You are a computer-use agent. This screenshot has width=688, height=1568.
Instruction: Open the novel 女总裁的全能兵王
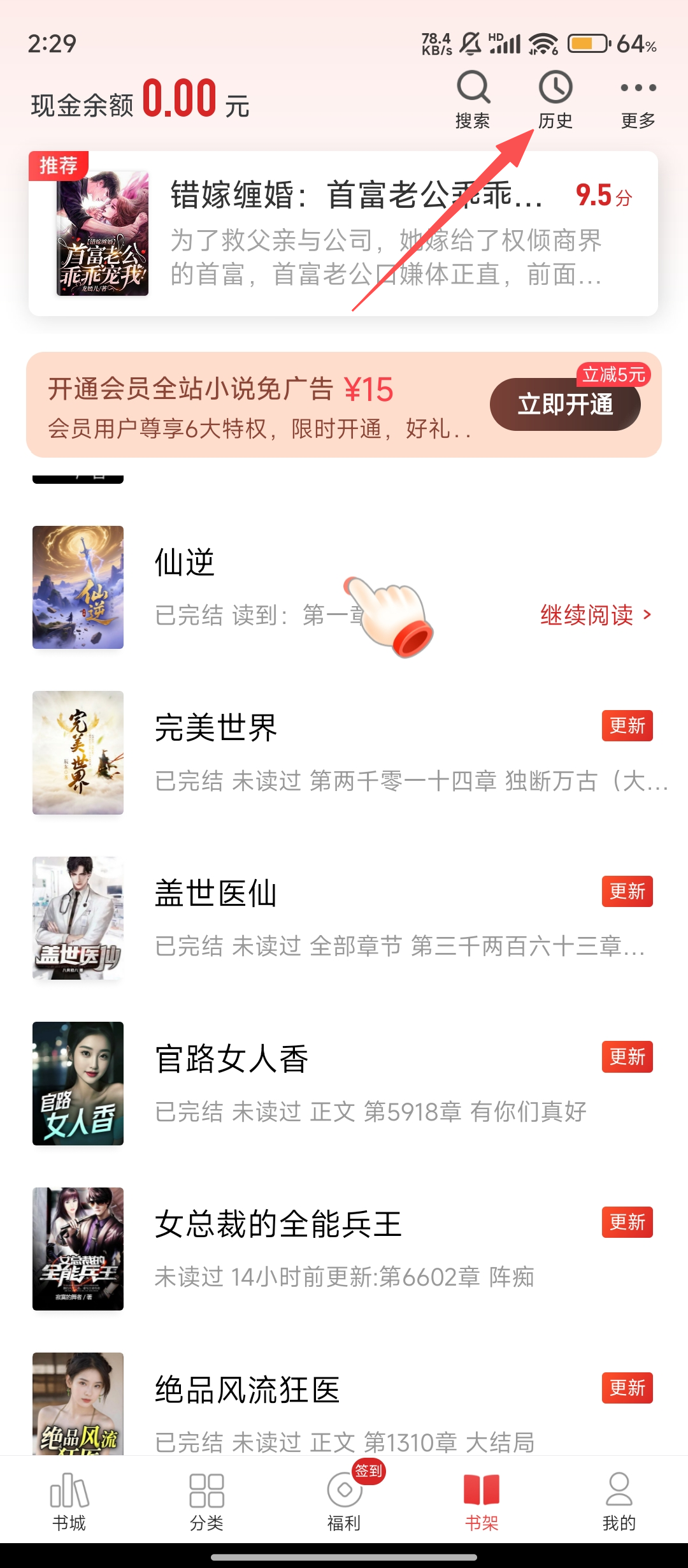point(278,1224)
